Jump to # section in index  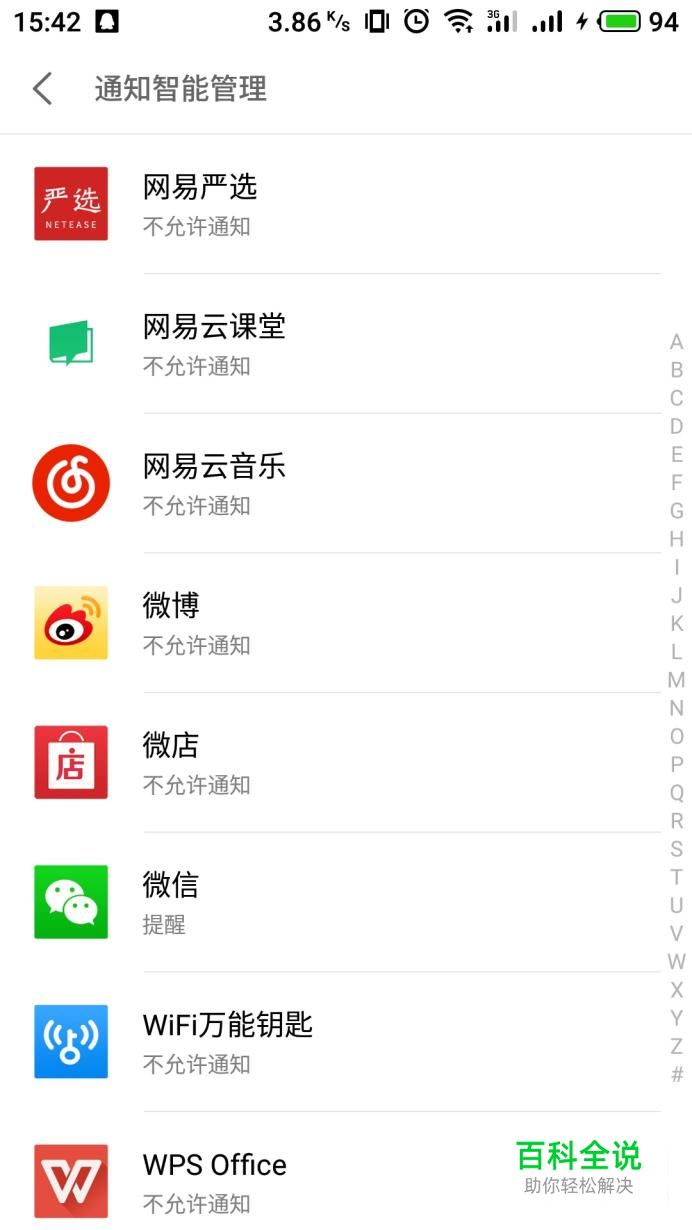677,1075
